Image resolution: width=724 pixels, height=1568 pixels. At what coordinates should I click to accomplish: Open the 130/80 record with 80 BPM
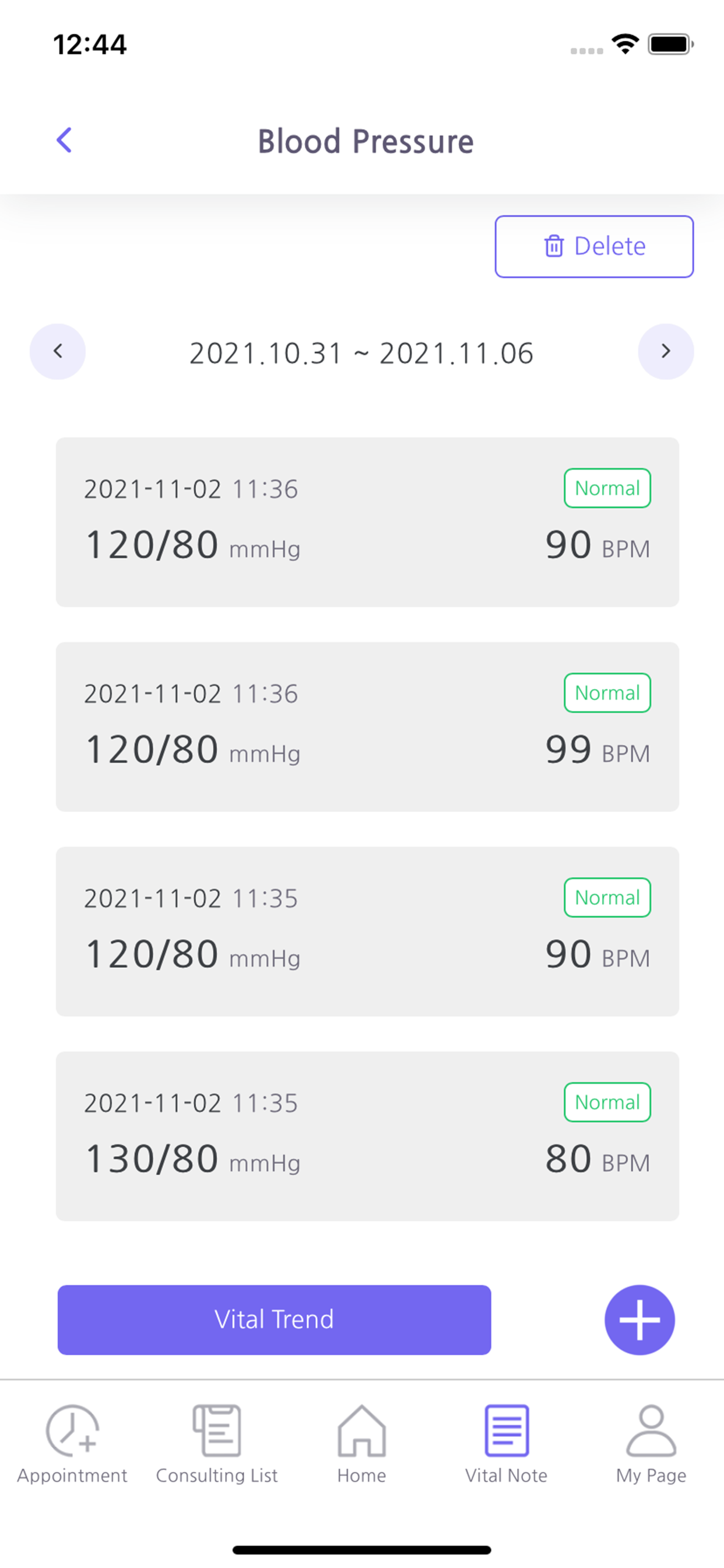click(367, 1136)
